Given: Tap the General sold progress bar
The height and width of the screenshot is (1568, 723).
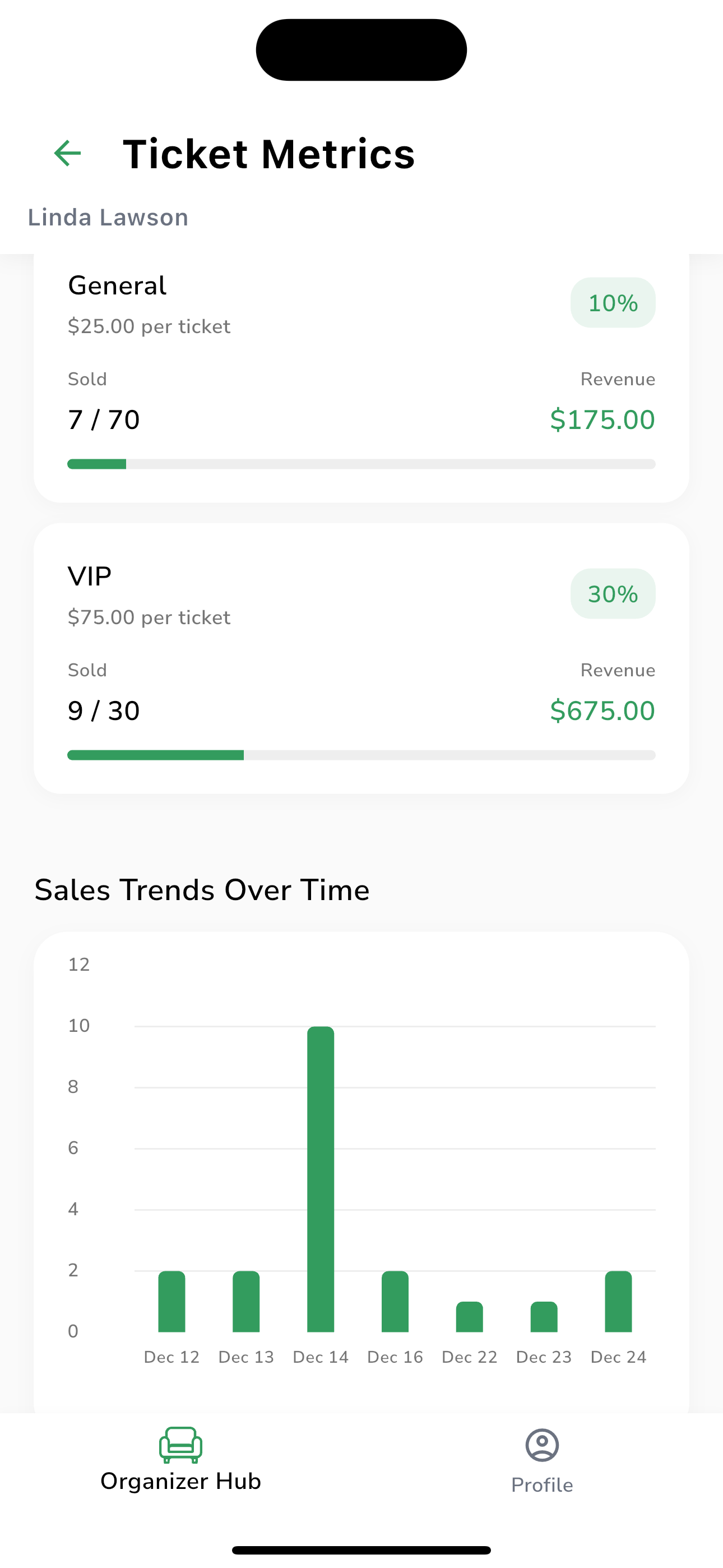Looking at the screenshot, I should coord(361,464).
